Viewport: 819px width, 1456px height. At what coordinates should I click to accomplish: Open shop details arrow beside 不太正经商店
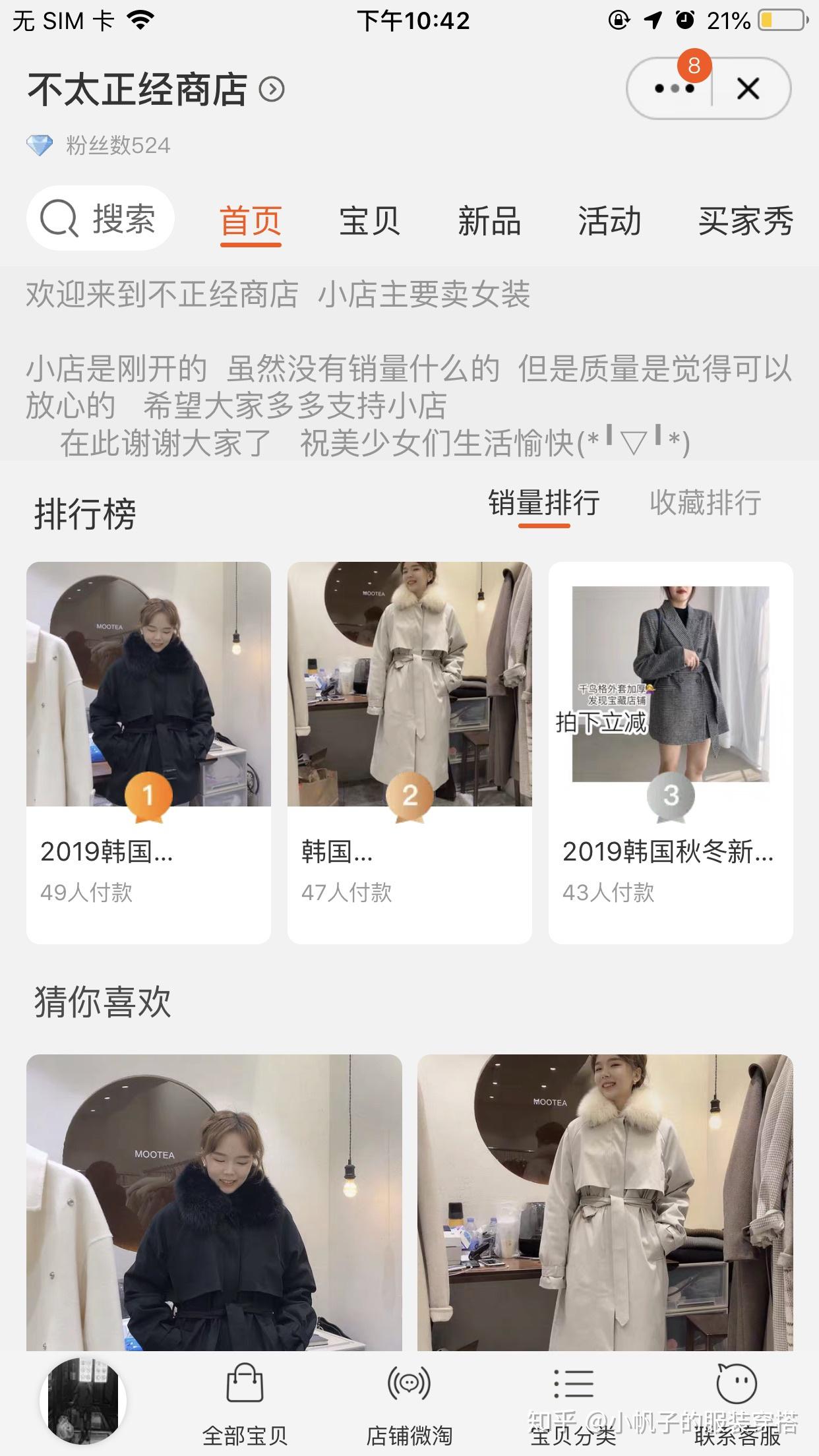point(272,89)
